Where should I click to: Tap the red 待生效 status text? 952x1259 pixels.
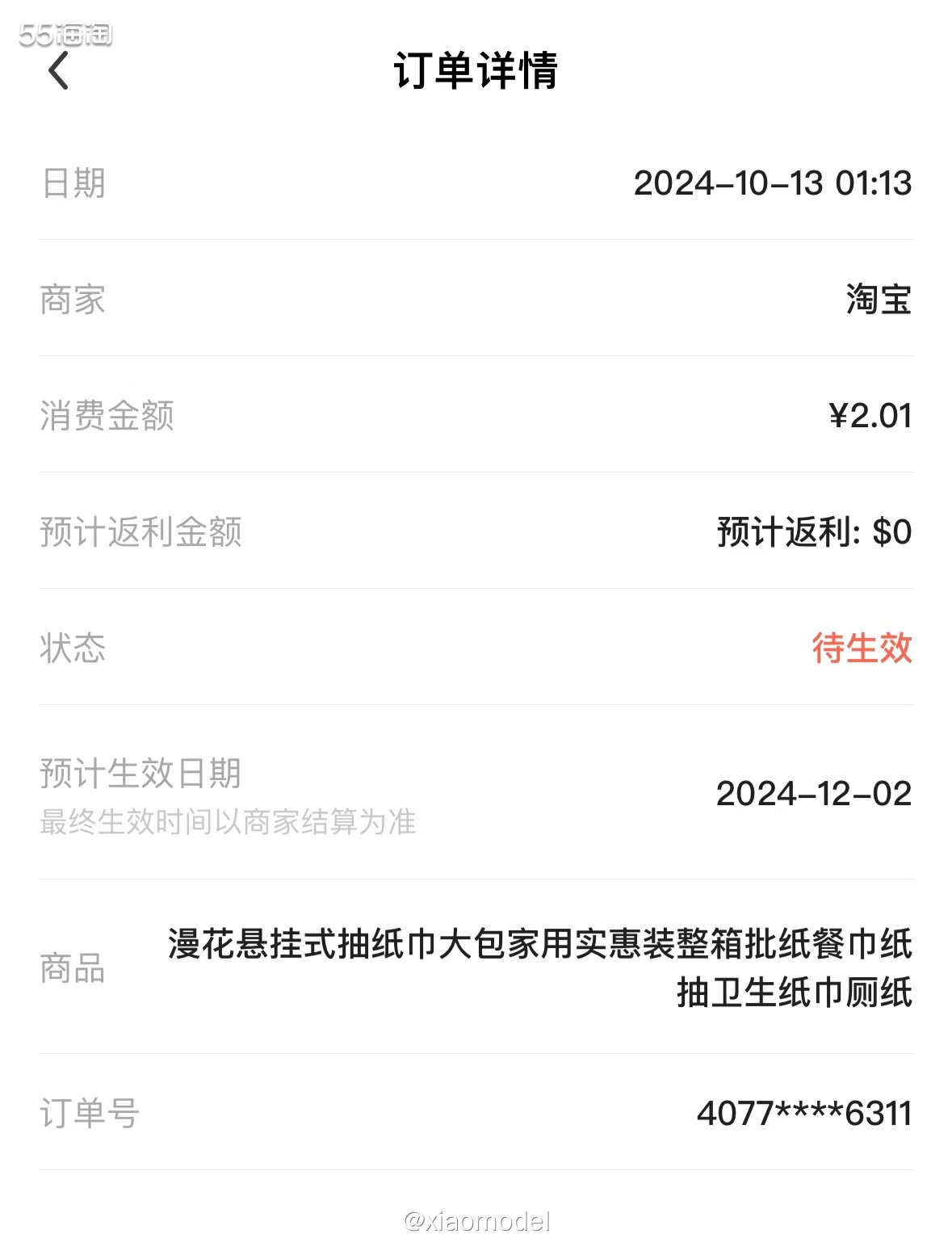pos(862,648)
